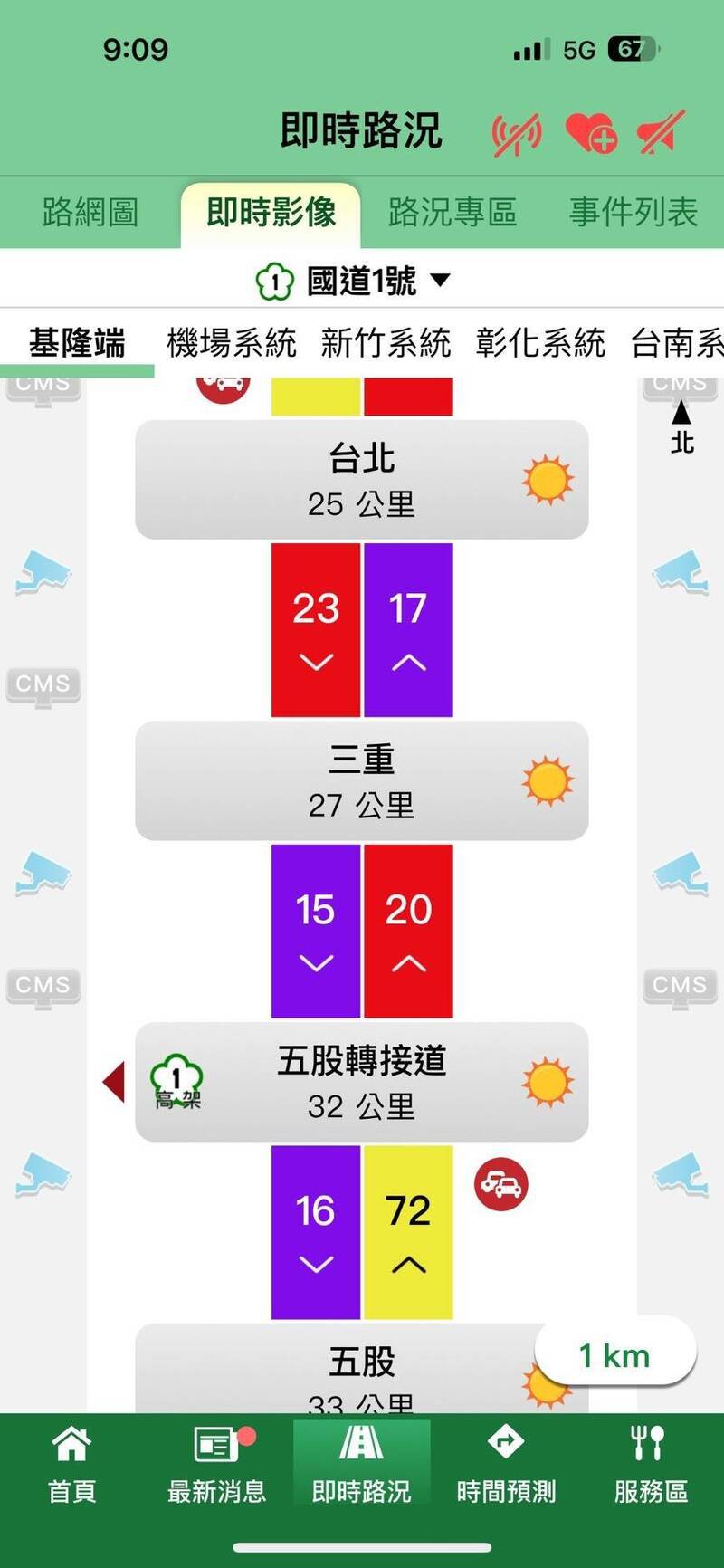Tap the 五股轉接道 32公里 location card
Image resolution: width=724 pixels, height=1568 pixels.
point(360,1083)
